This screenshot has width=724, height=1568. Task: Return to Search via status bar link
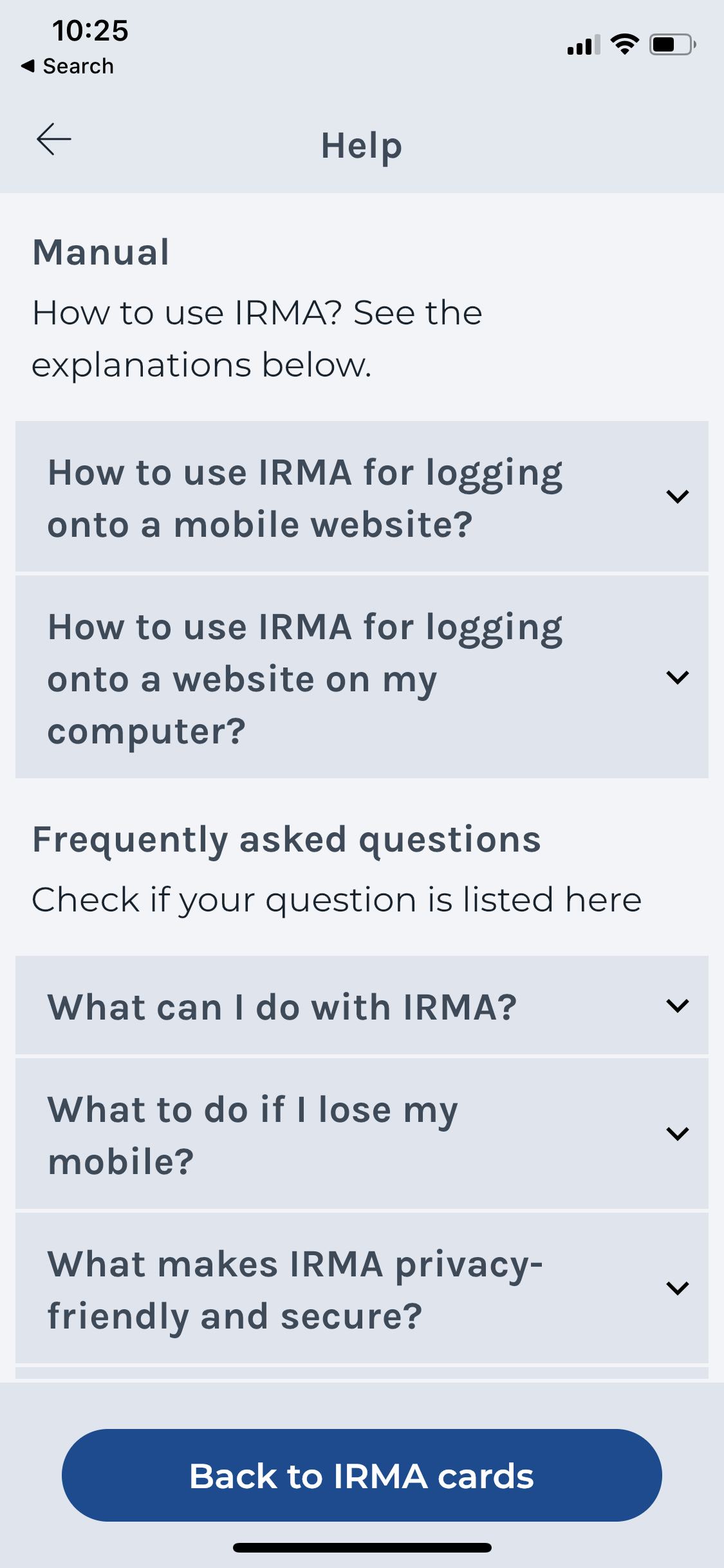tap(67, 66)
